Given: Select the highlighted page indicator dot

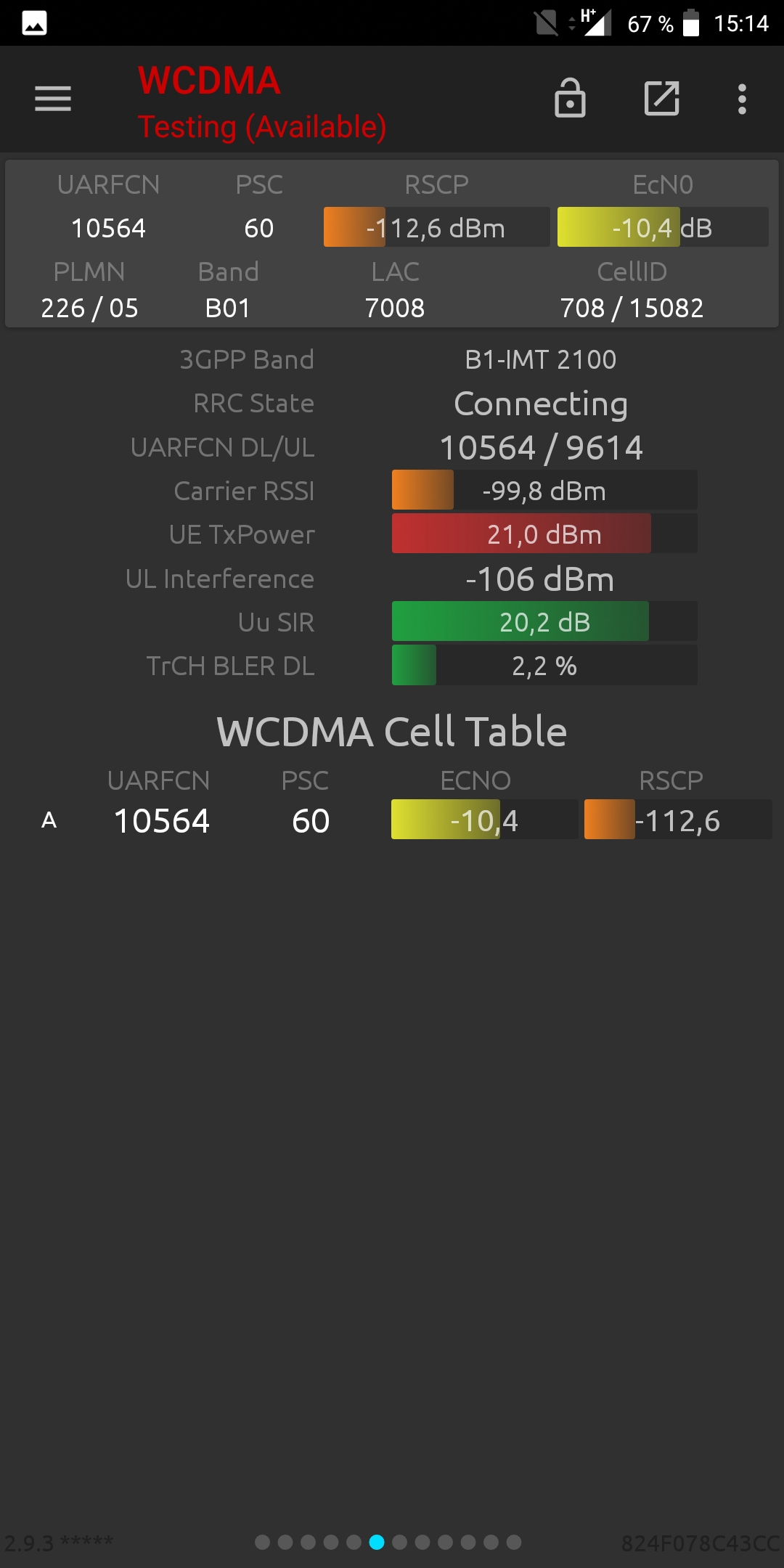Looking at the screenshot, I should tap(377, 1542).
